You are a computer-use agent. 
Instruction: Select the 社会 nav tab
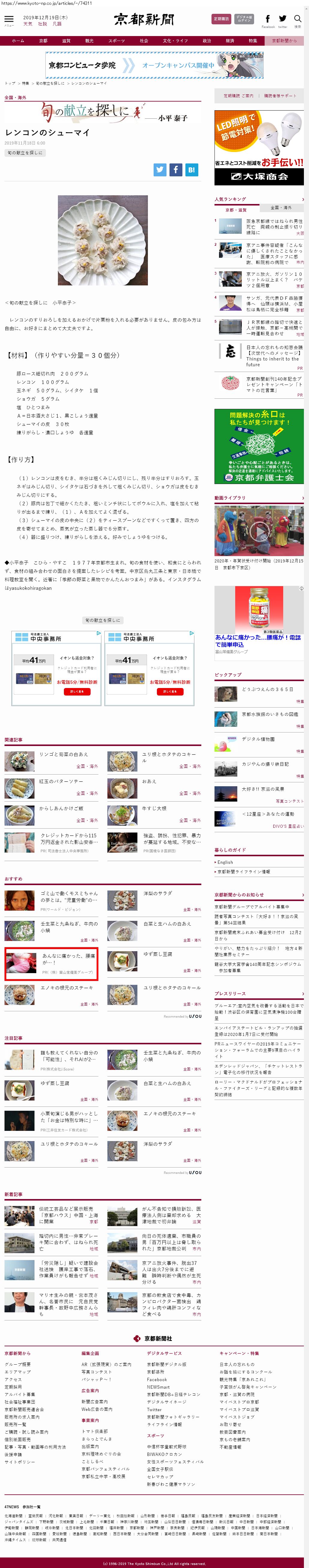[144, 41]
